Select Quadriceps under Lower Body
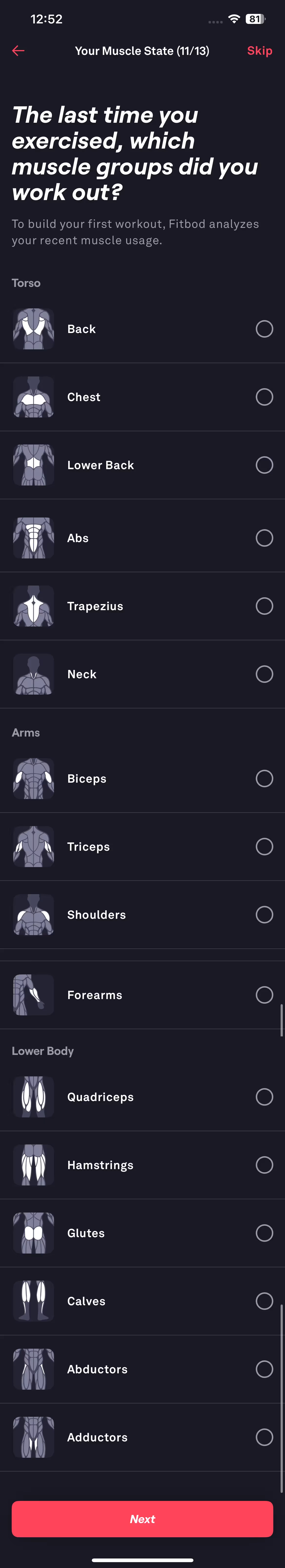Screen dimensions: 285x1568 264,1097
